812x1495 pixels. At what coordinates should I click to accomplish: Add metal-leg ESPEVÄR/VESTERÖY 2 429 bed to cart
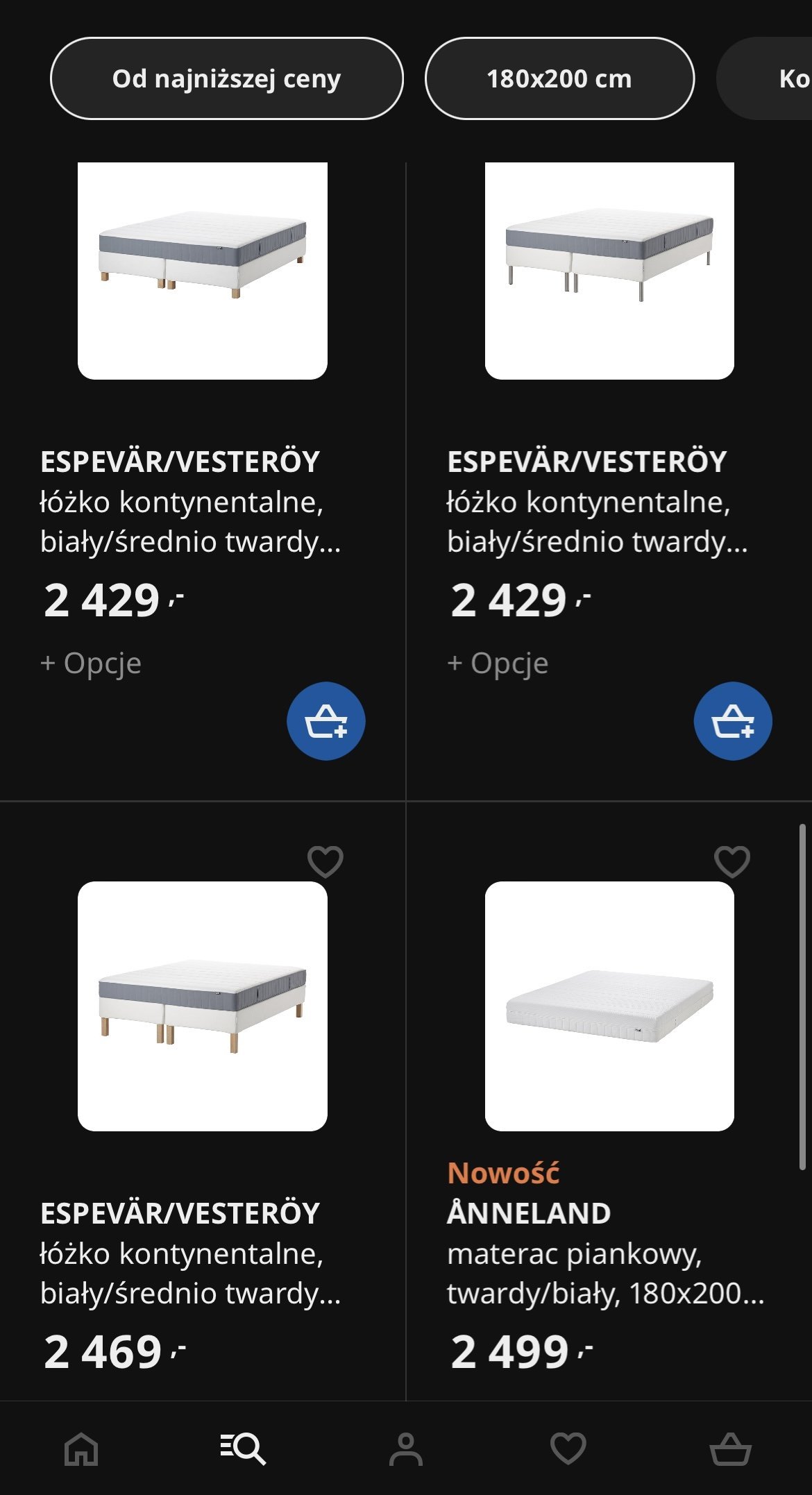coord(732,721)
